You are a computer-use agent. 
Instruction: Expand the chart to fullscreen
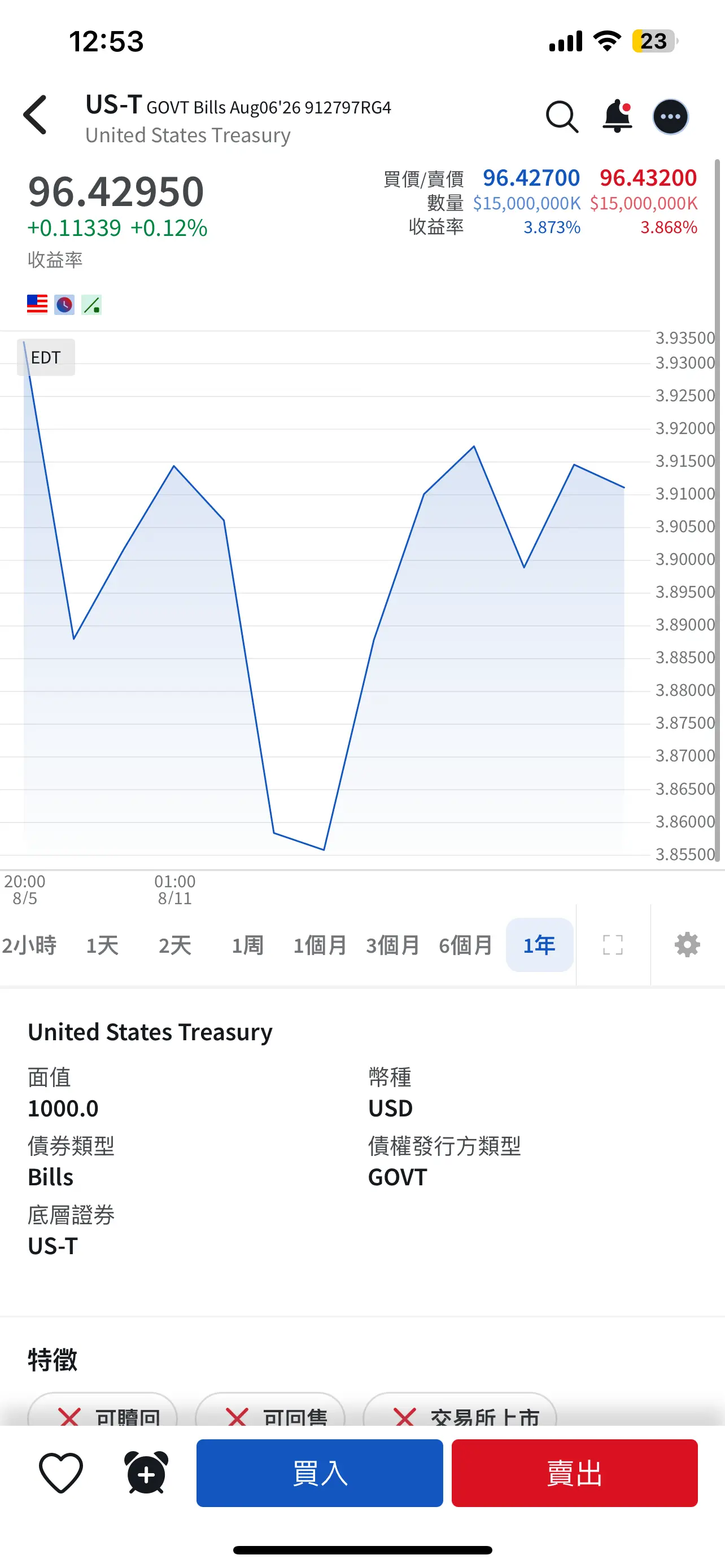pyautogui.click(x=613, y=945)
